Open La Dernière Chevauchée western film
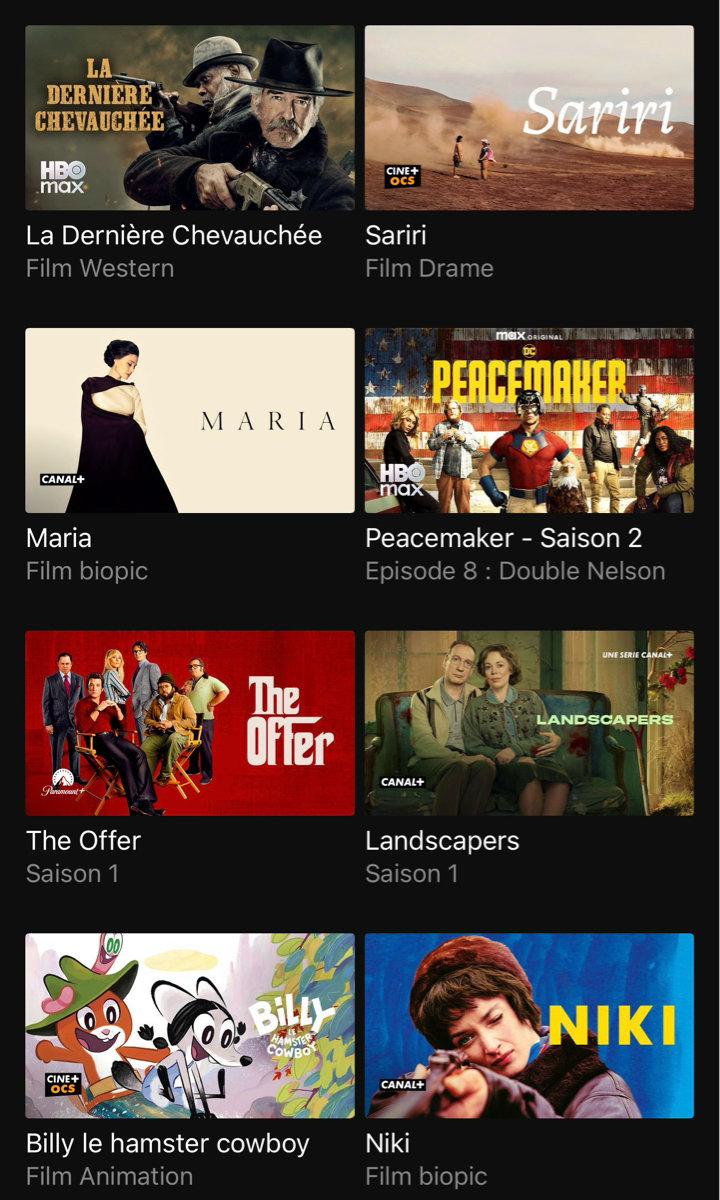 click(189, 118)
